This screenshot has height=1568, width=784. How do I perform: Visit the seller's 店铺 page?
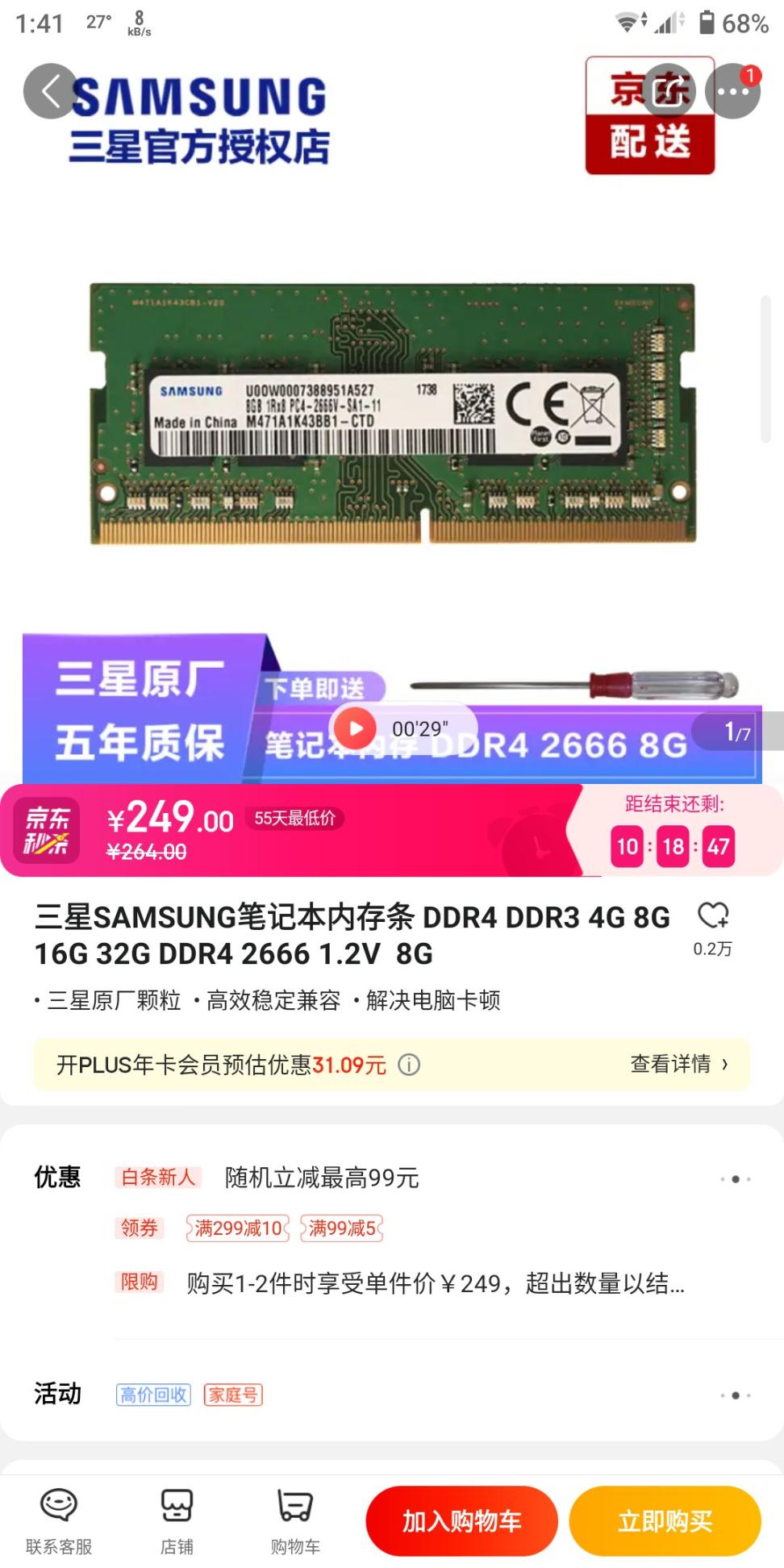coord(177,1521)
